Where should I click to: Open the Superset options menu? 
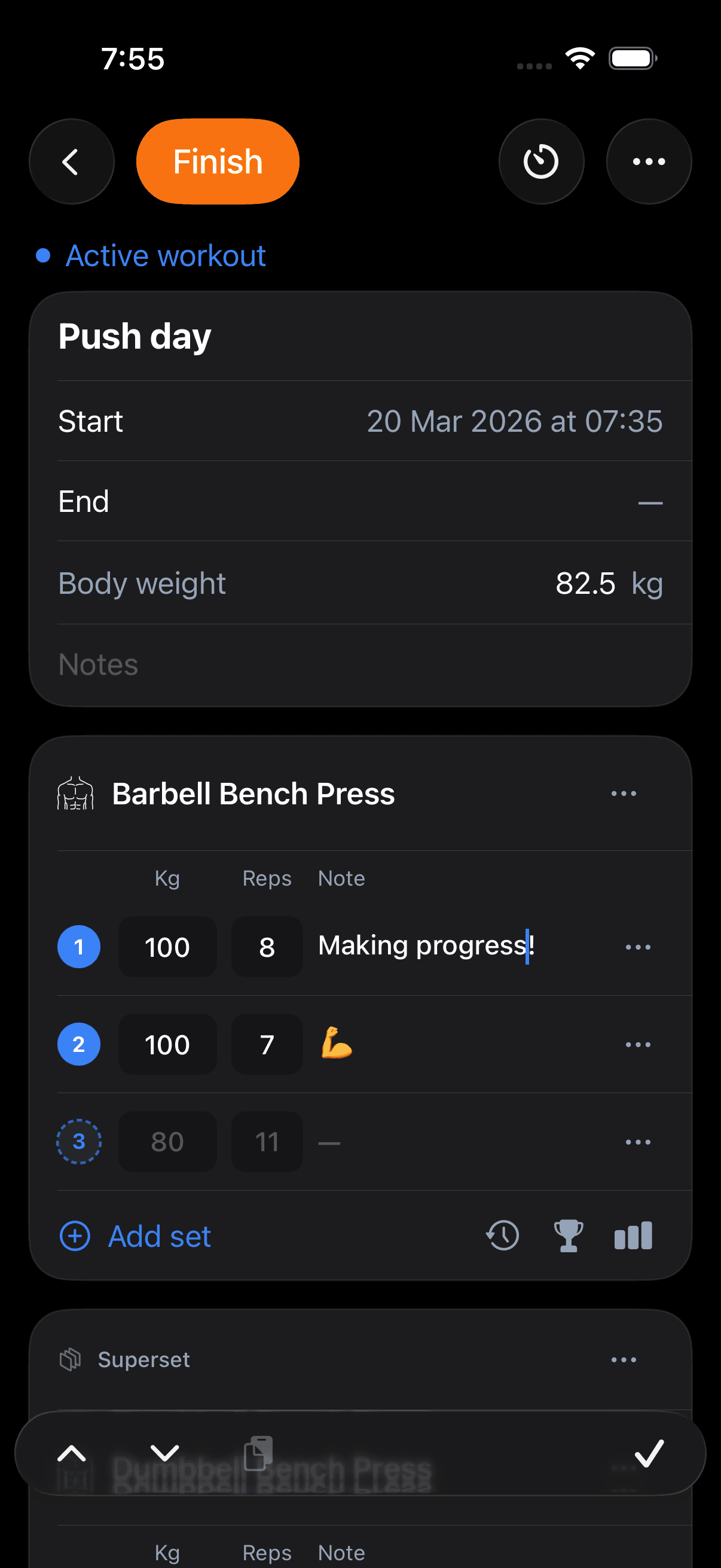[x=624, y=1360]
